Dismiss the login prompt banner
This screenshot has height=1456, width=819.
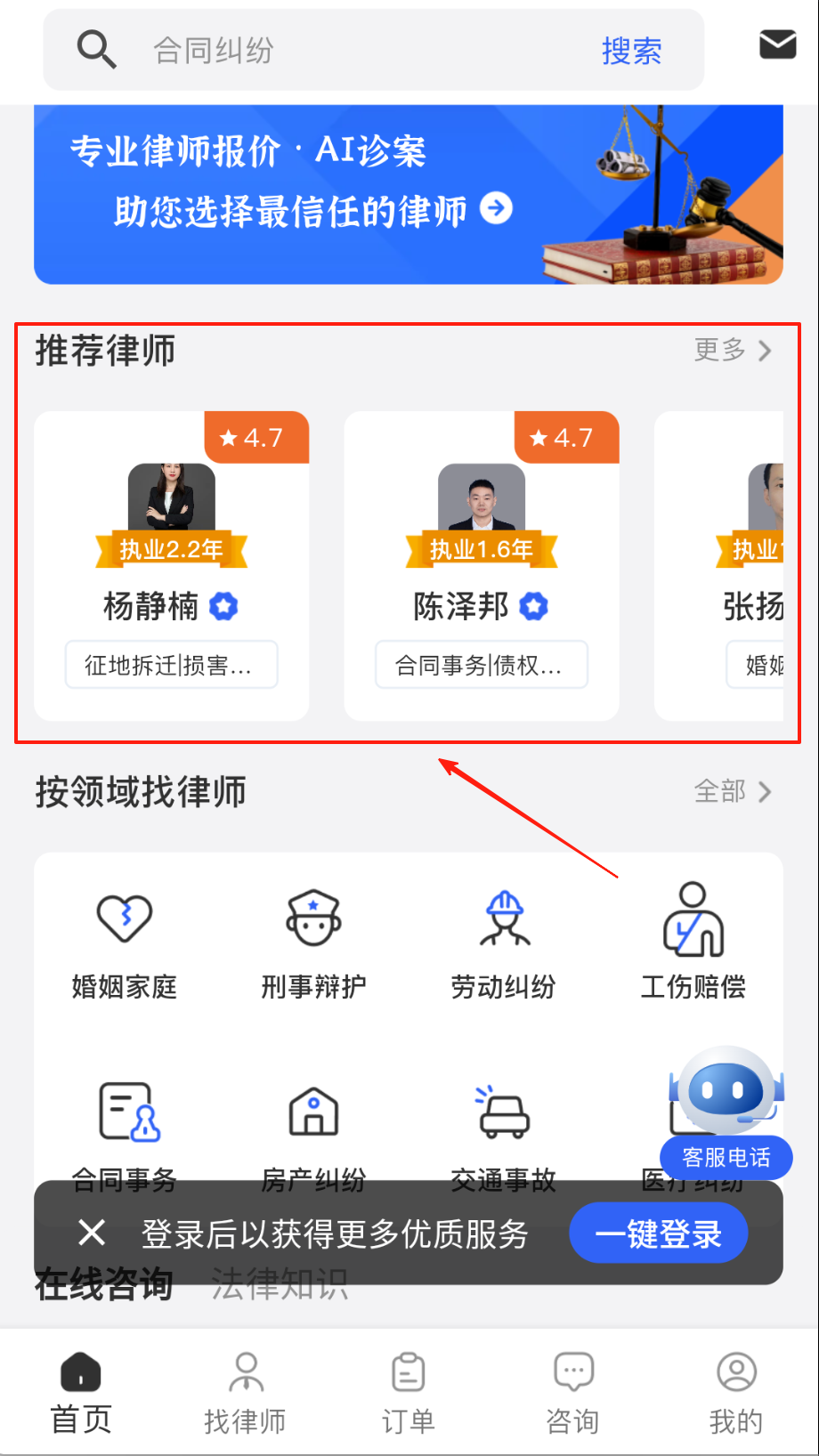tap(92, 1234)
